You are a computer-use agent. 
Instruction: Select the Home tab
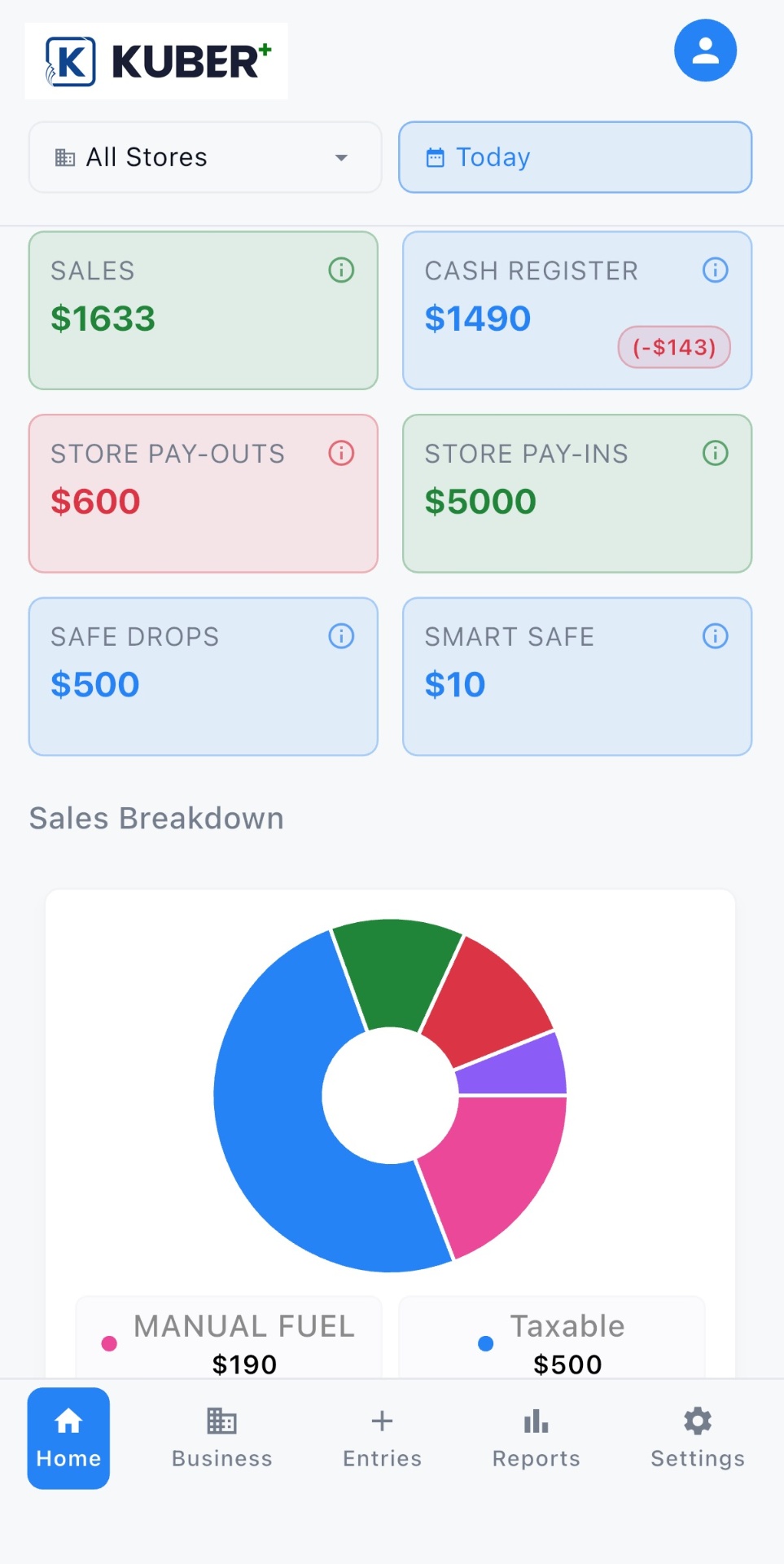click(x=68, y=1438)
